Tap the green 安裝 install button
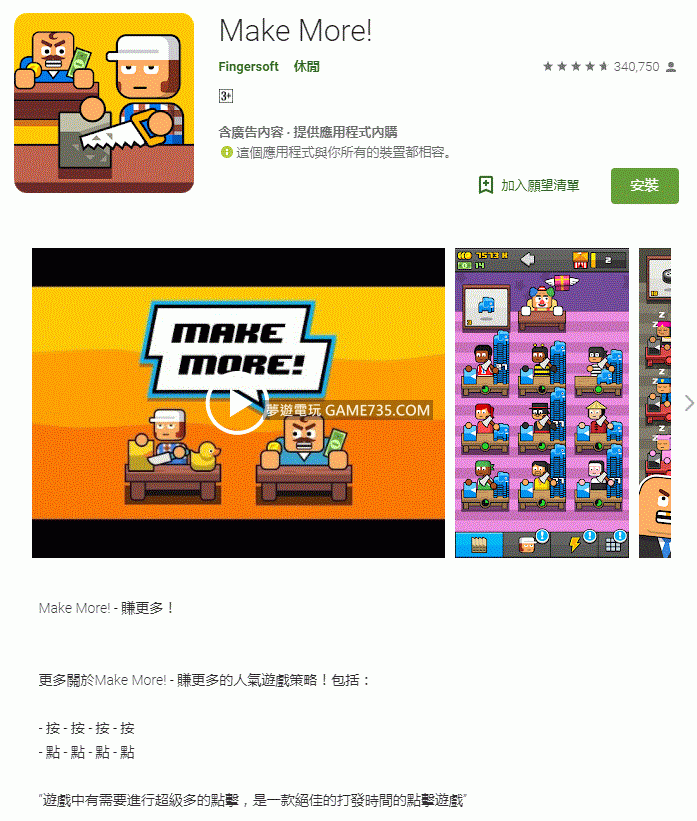This screenshot has height=821, width=697. coord(644,186)
